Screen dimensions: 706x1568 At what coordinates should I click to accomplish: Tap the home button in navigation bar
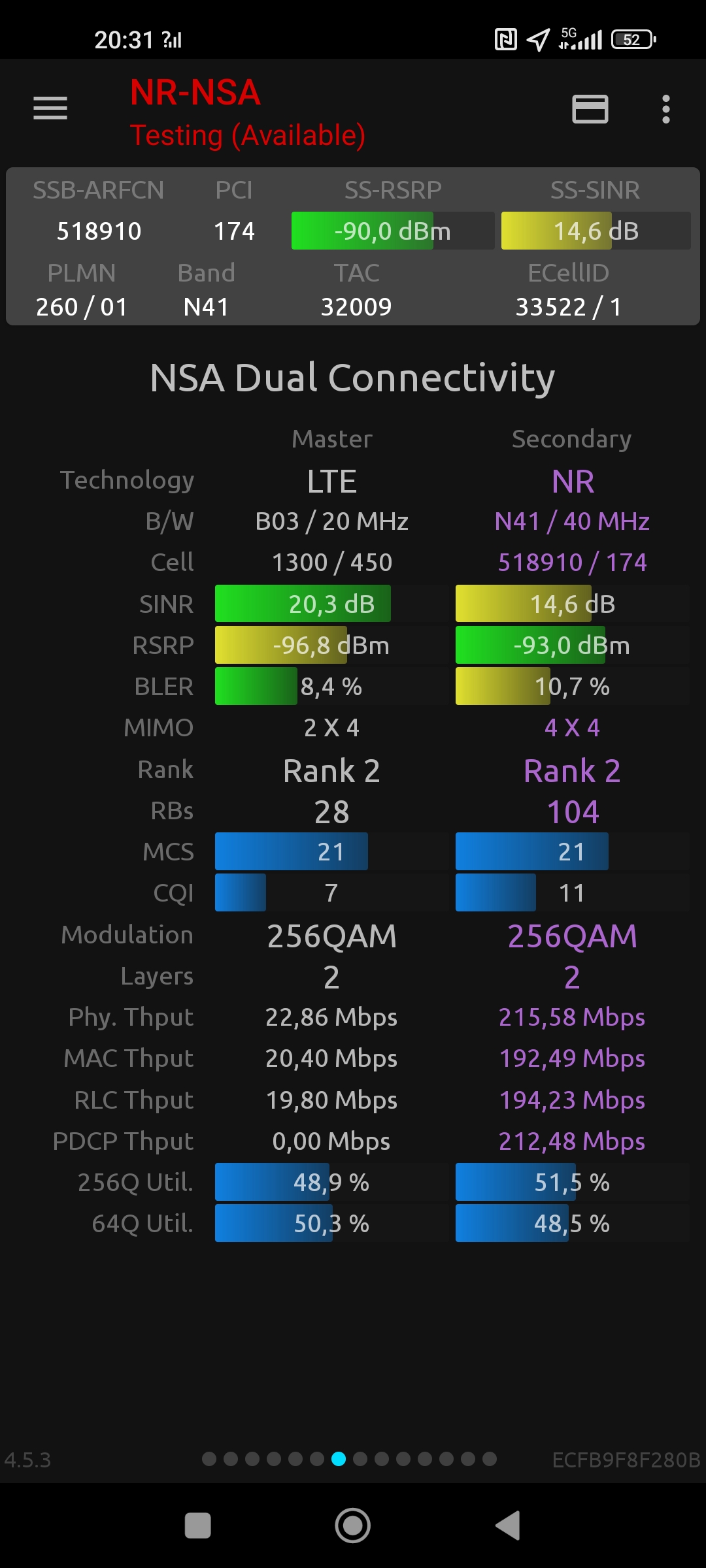click(x=353, y=1526)
